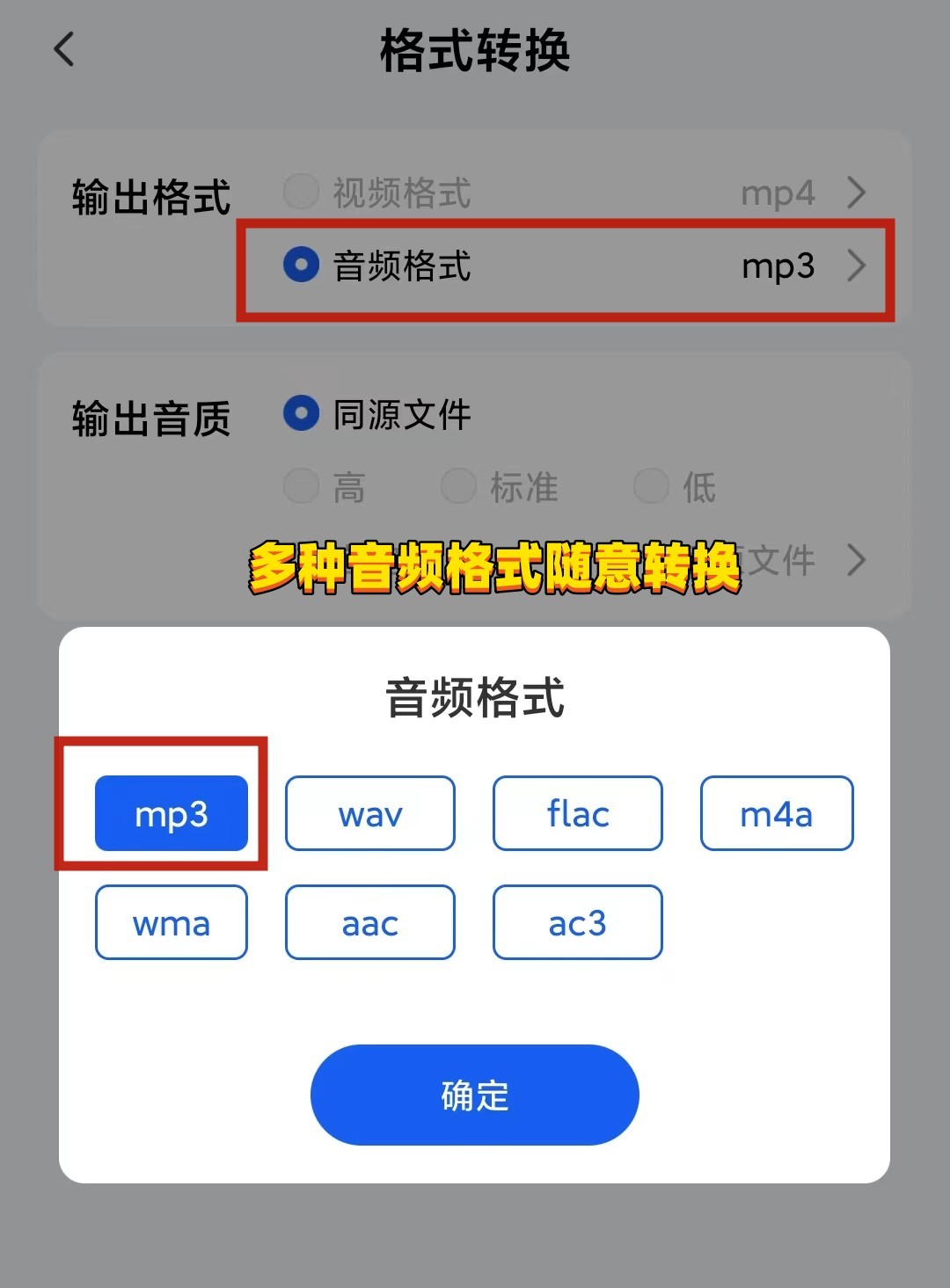Select the wav format button
This screenshot has width=950, height=1288.
click(369, 813)
